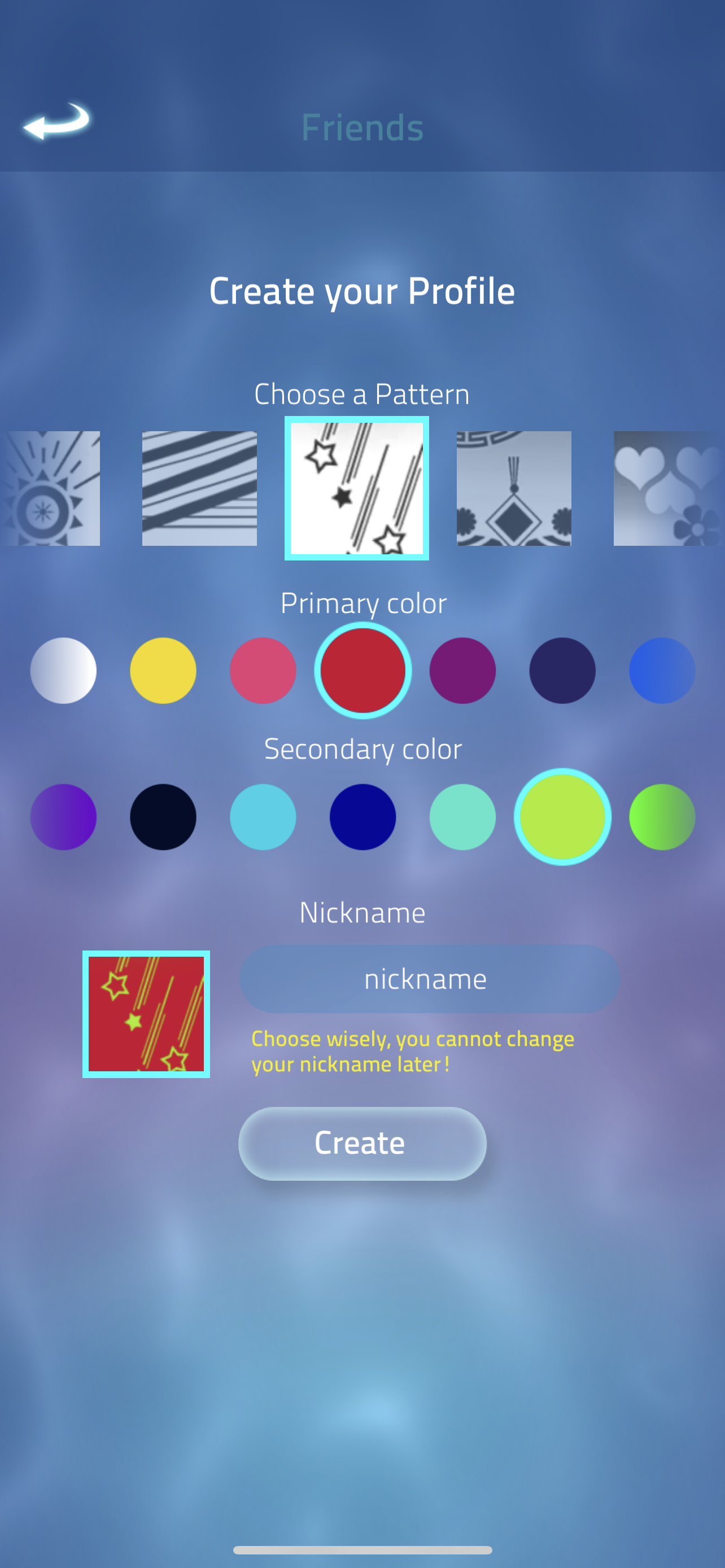Pick pink as primary color
This screenshot has height=1568, width=725.
[x=263, y=670]
